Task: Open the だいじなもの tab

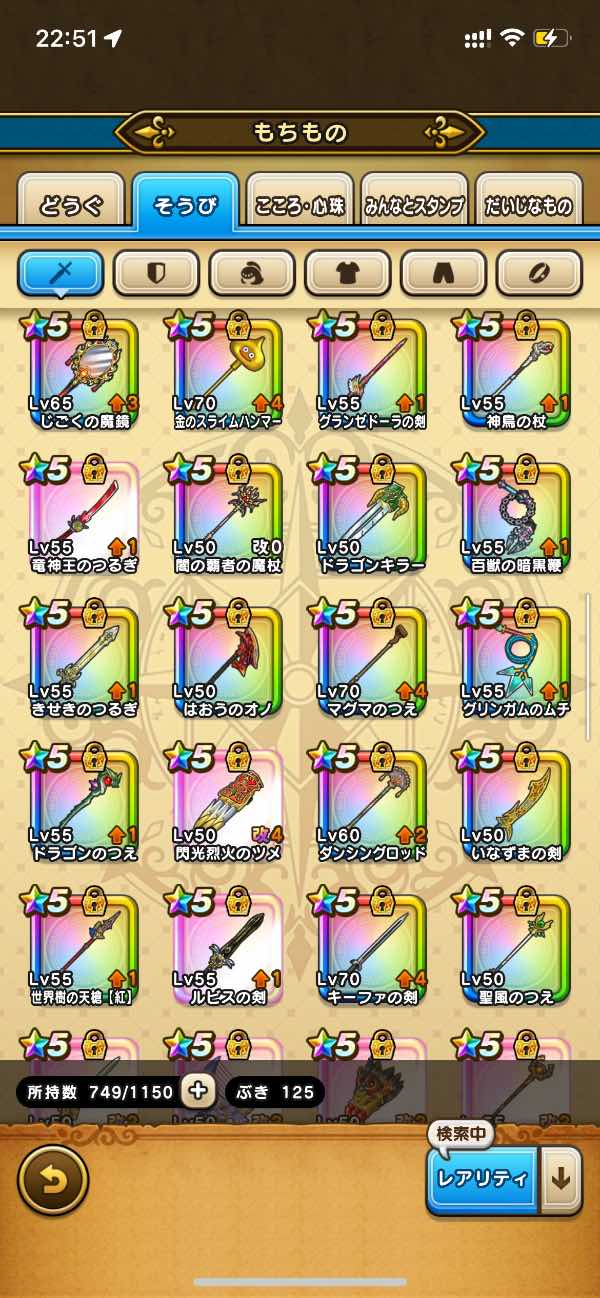Action: click(529, 205)
